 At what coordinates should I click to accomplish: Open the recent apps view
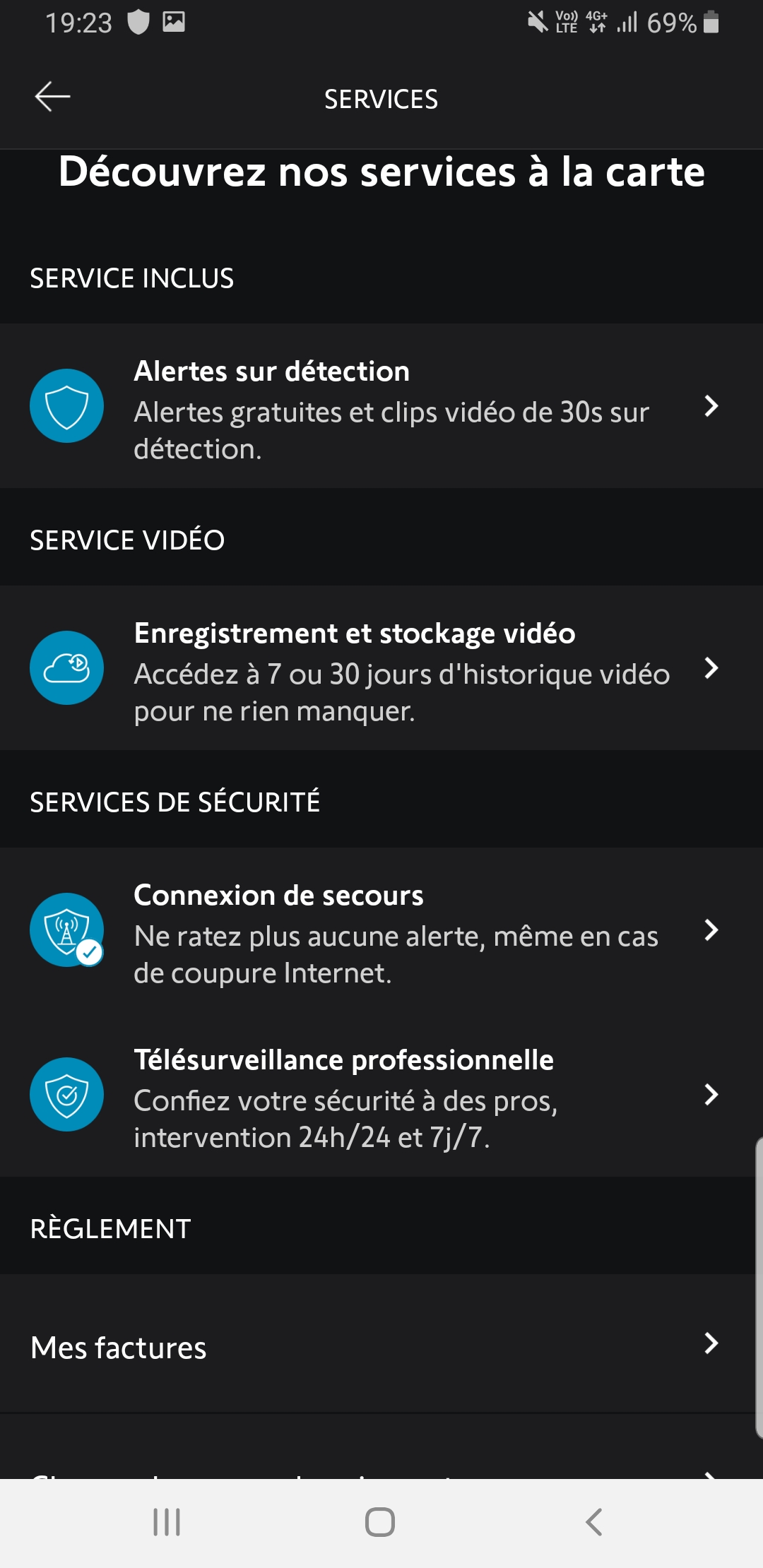[167, 1521]
